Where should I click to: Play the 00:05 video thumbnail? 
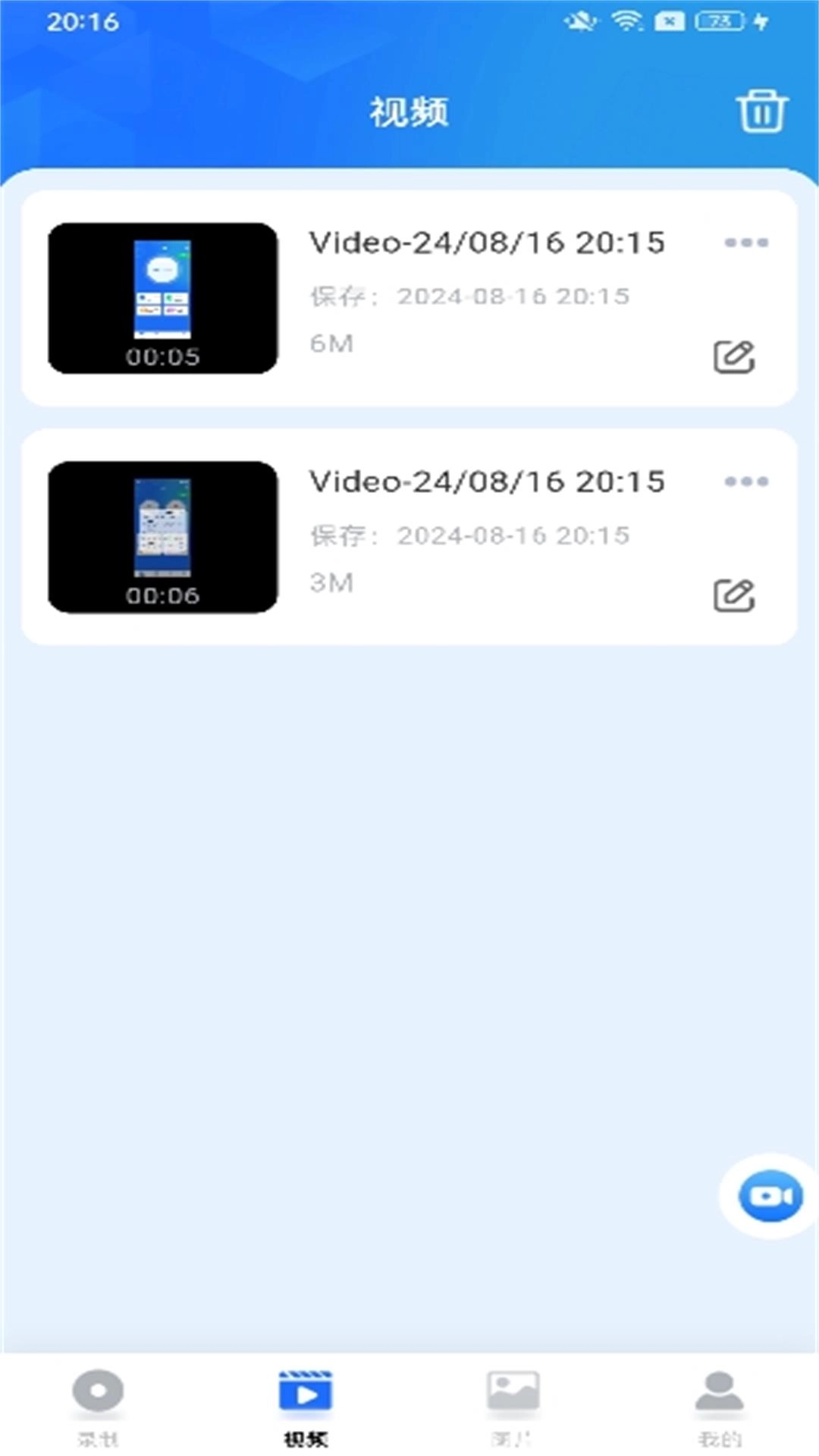tap(163, 298)
